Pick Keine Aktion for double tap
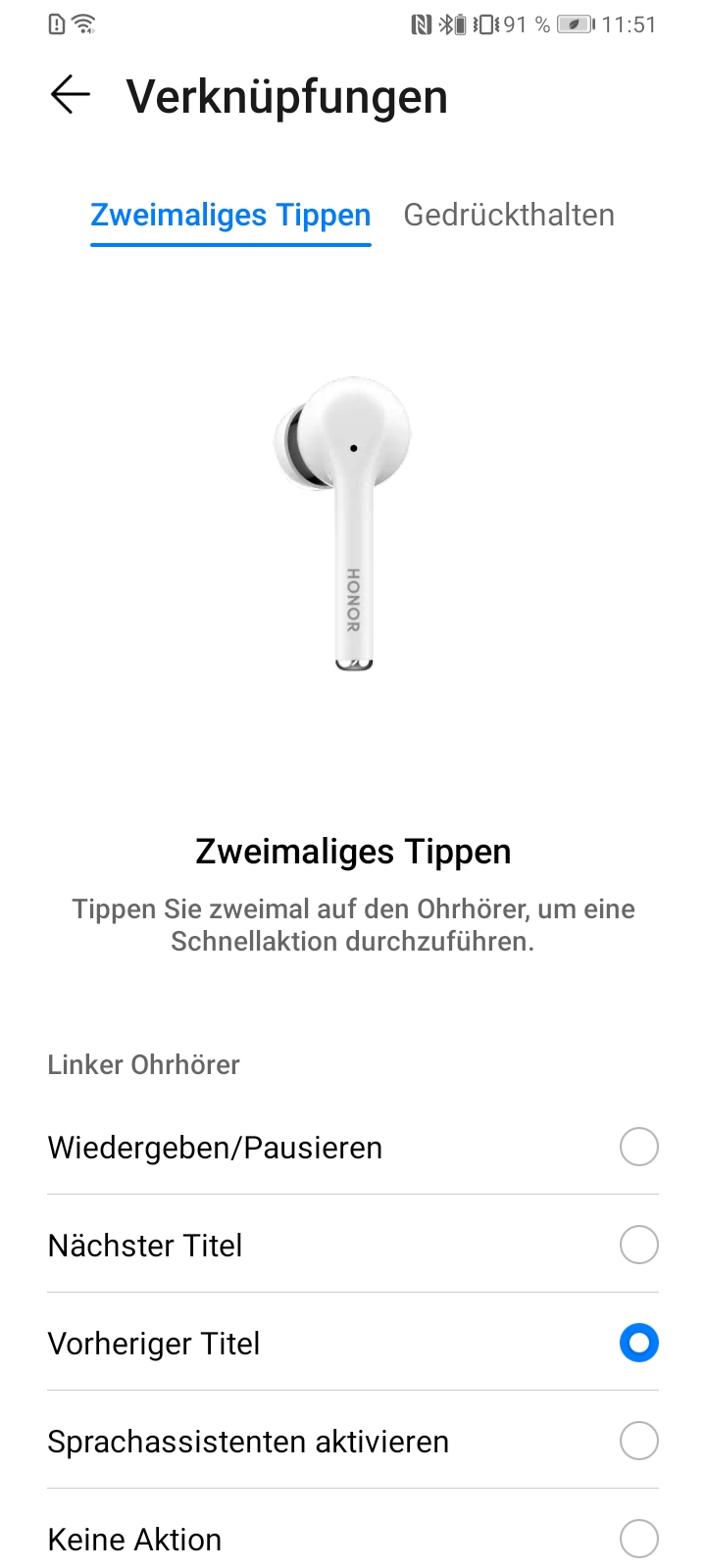 (x=638, y=1539)
